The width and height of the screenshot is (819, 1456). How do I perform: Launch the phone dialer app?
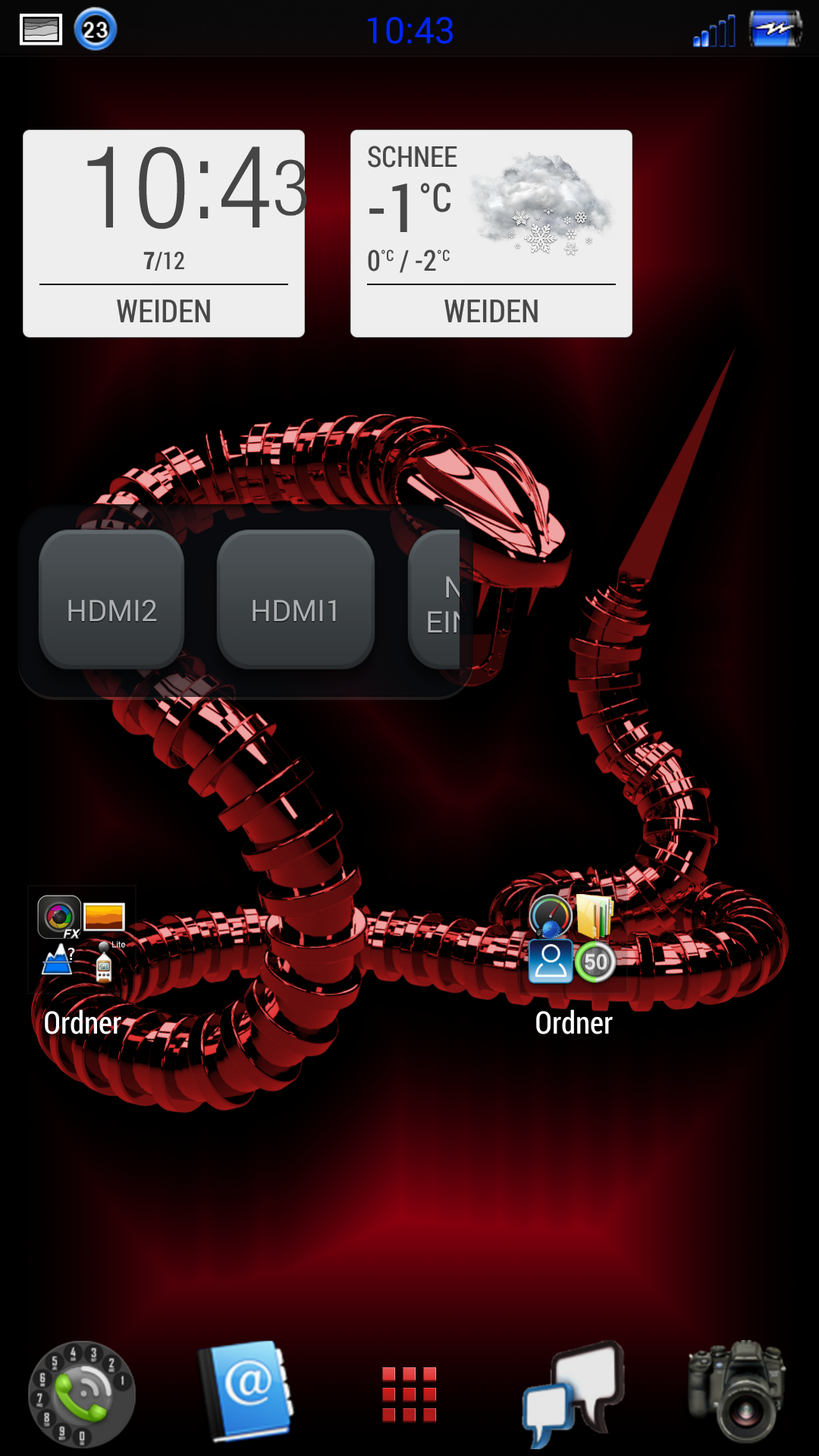(82, 1394)
